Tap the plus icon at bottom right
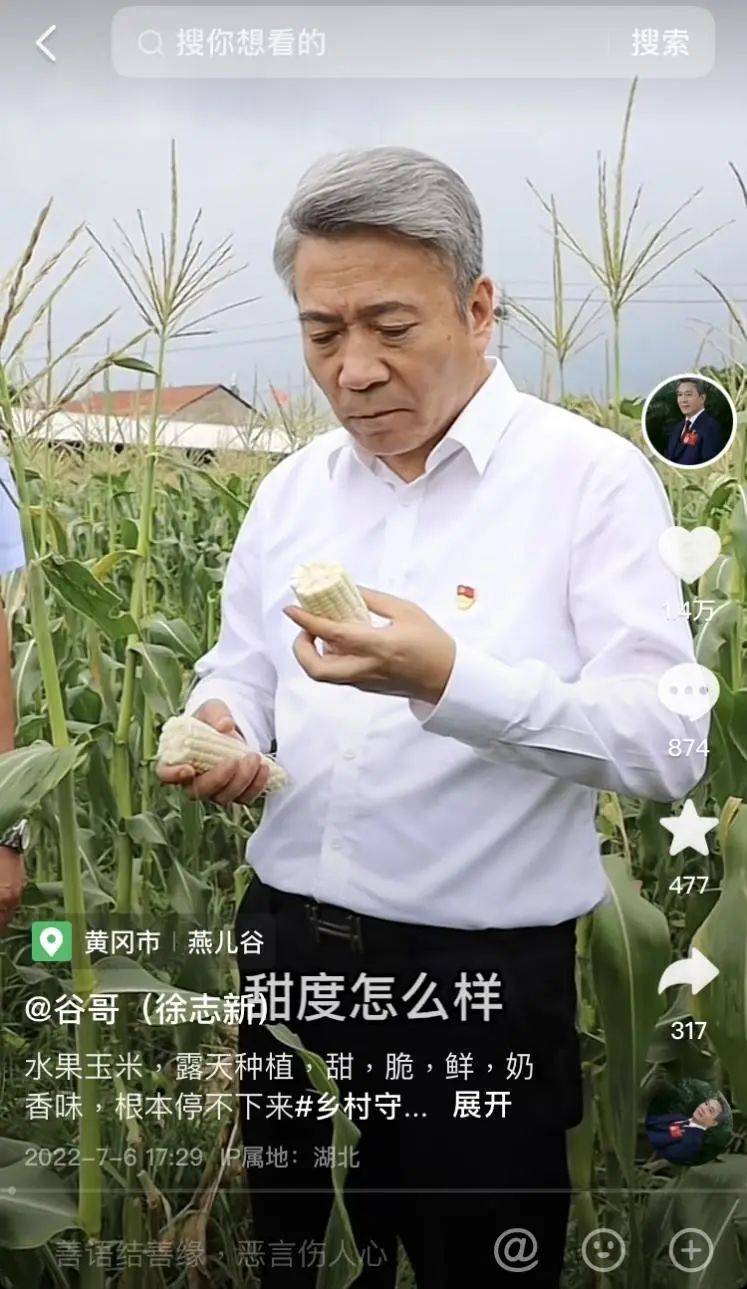The image size is (747, 1289). 687,1247
